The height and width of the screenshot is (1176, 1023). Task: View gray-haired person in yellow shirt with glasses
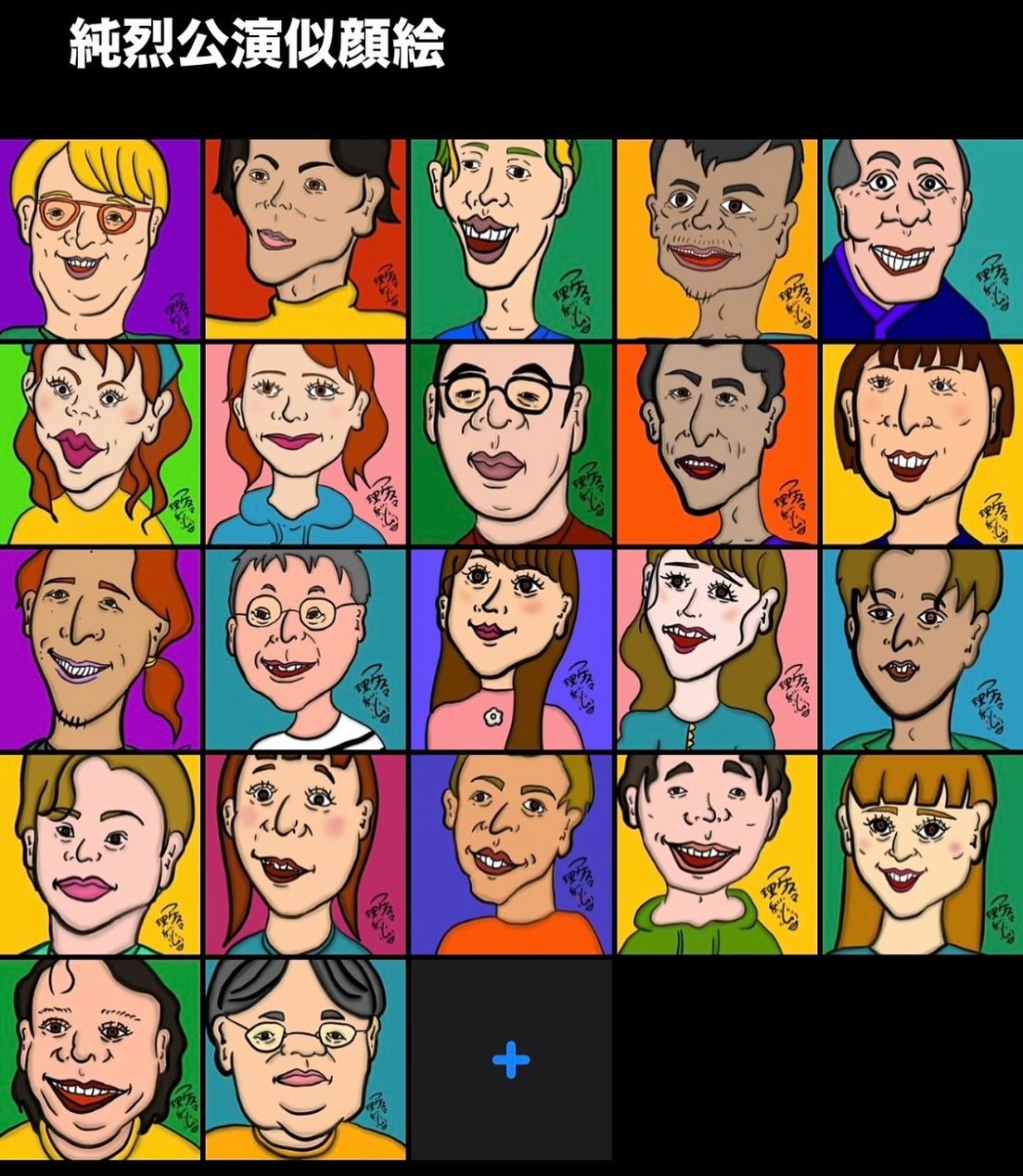305,1059
